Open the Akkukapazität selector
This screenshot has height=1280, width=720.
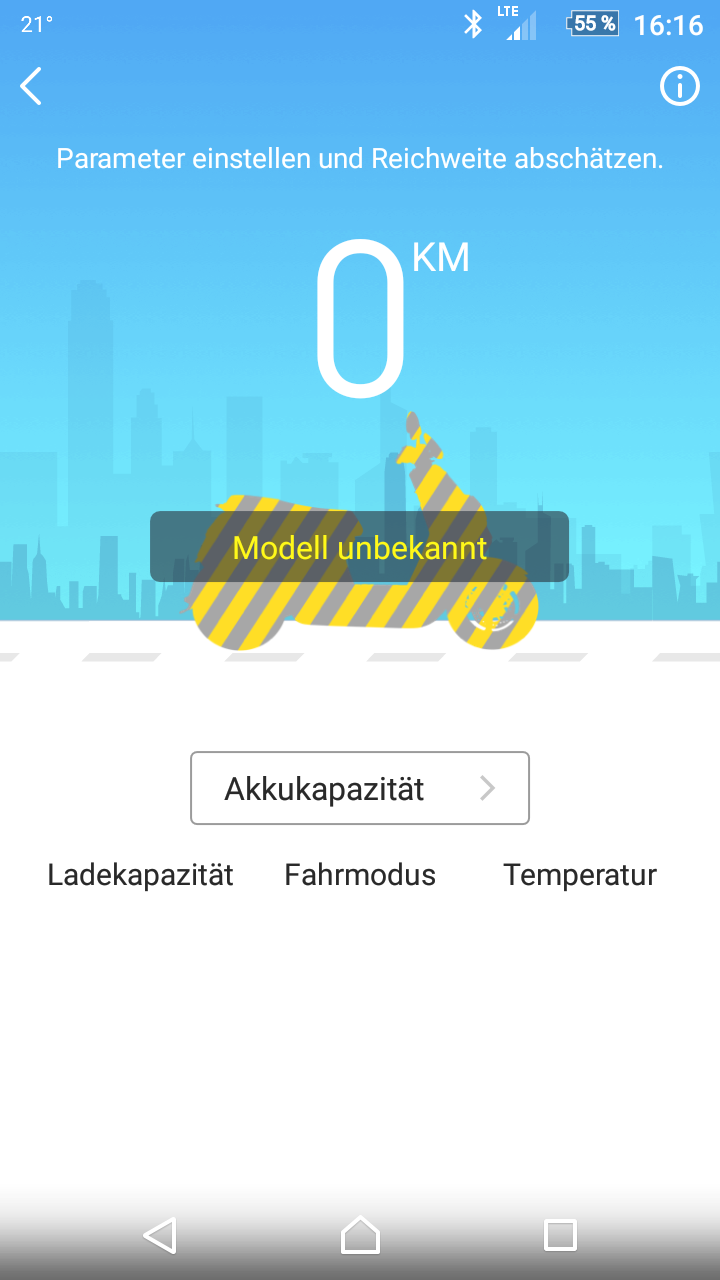coord(360,788)
